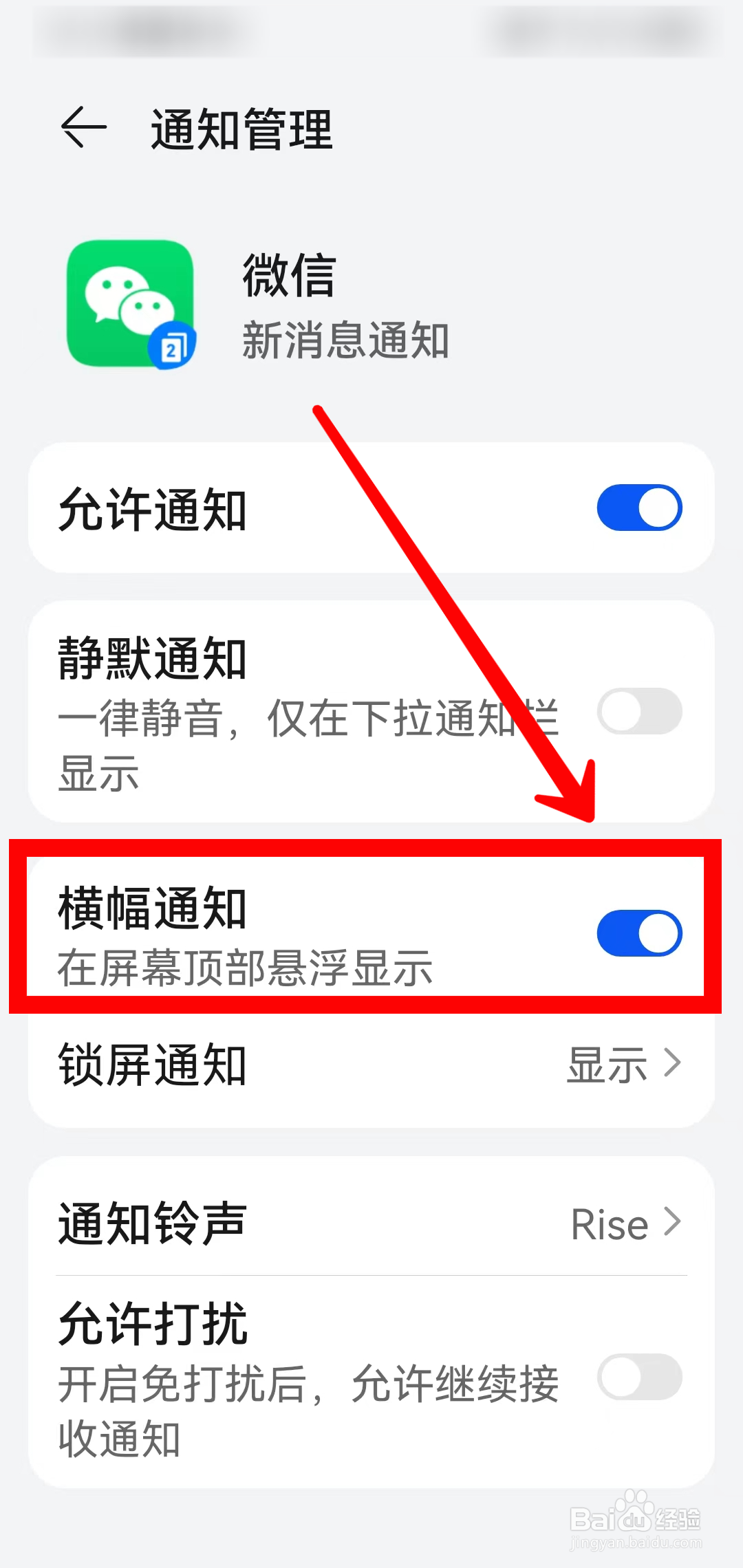The height and width of the screenshot is (1568, 743).
Task: Turn on 静默通知 silent notifications
Action: point(640,711)
